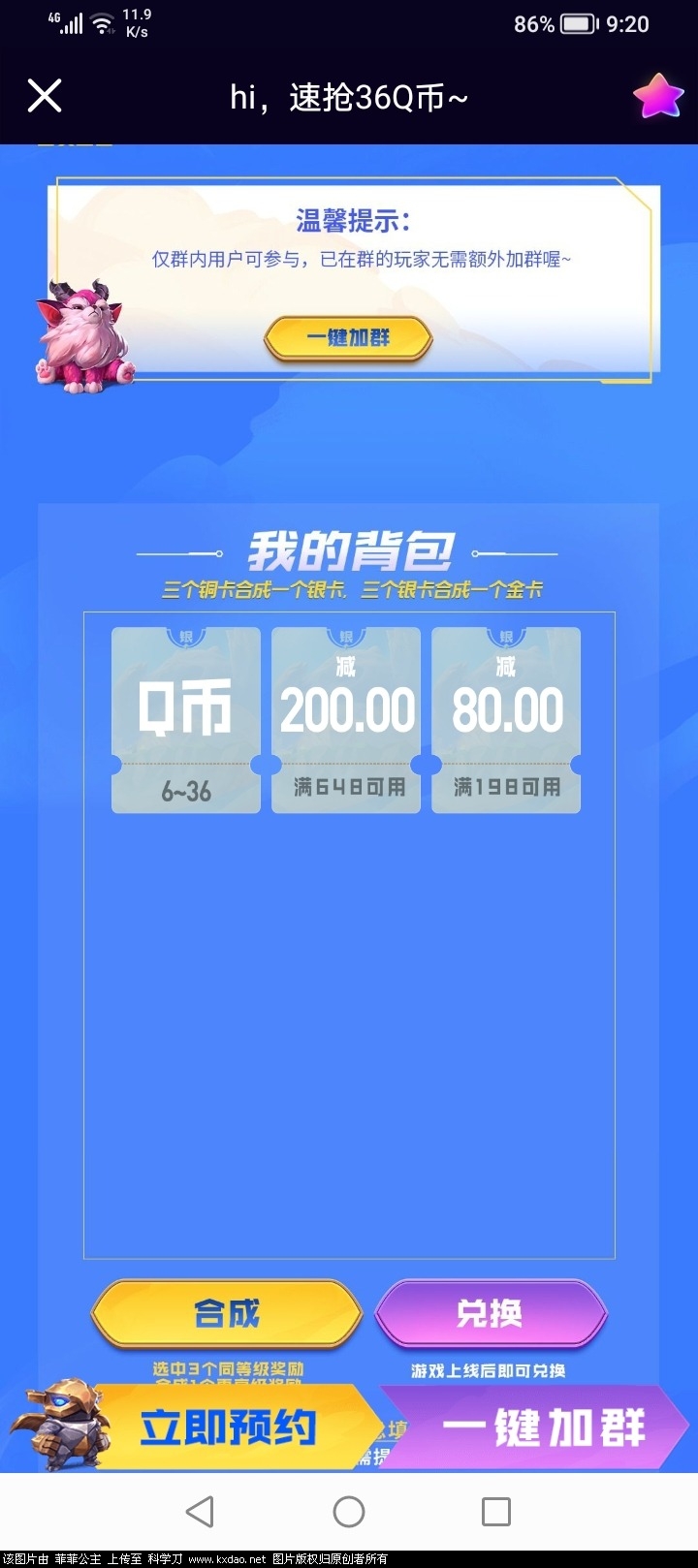The height and width of the screenshot is (1568, 698).
Task: Close the 36Q币 promo page
Action: point(45,96)
